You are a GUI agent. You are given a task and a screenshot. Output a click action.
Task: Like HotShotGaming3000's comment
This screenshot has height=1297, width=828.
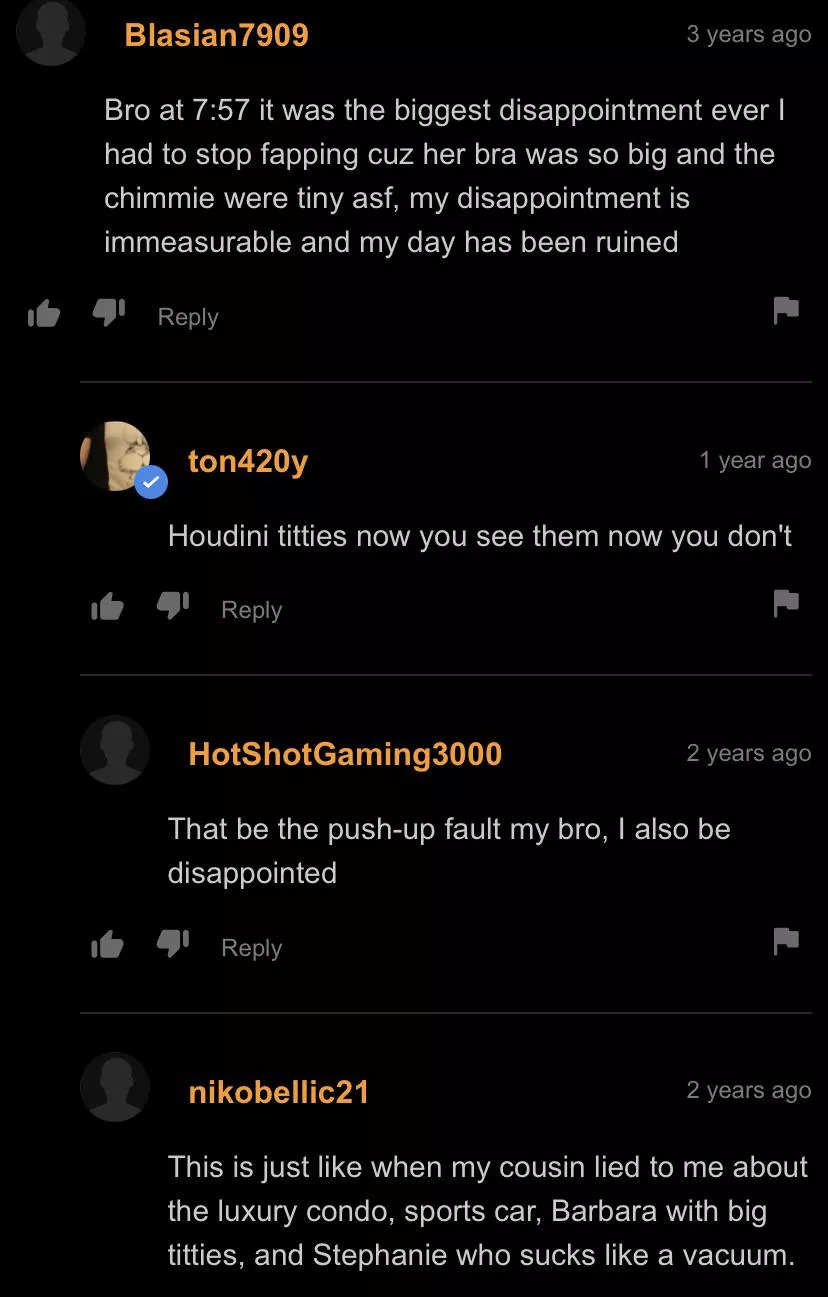[106, 944]
